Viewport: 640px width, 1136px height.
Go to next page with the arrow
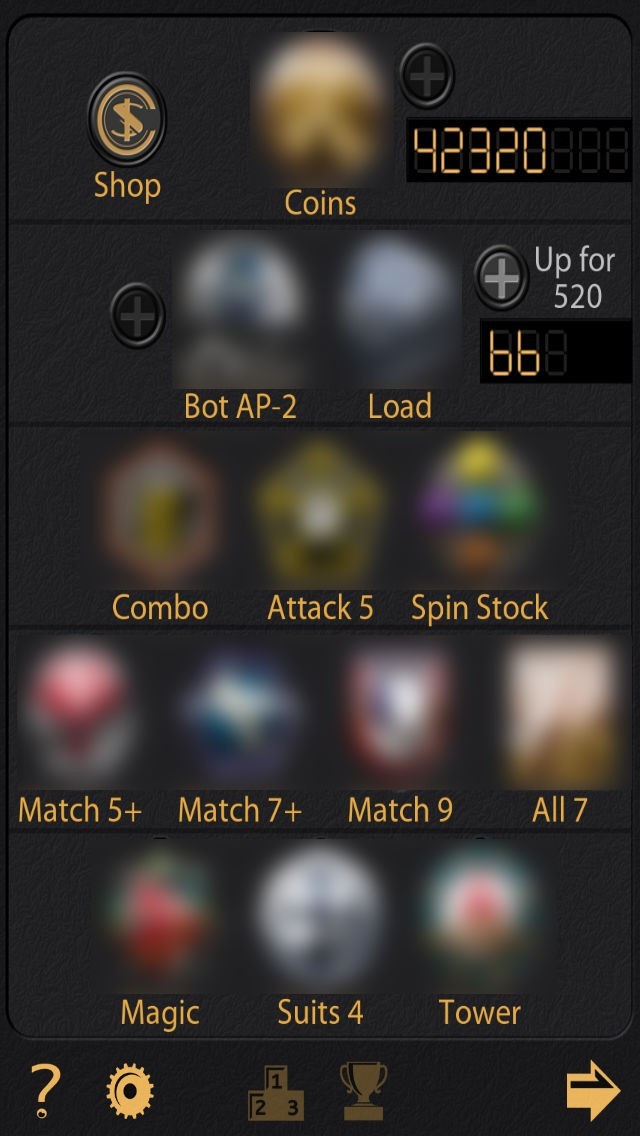point(593,1090)
